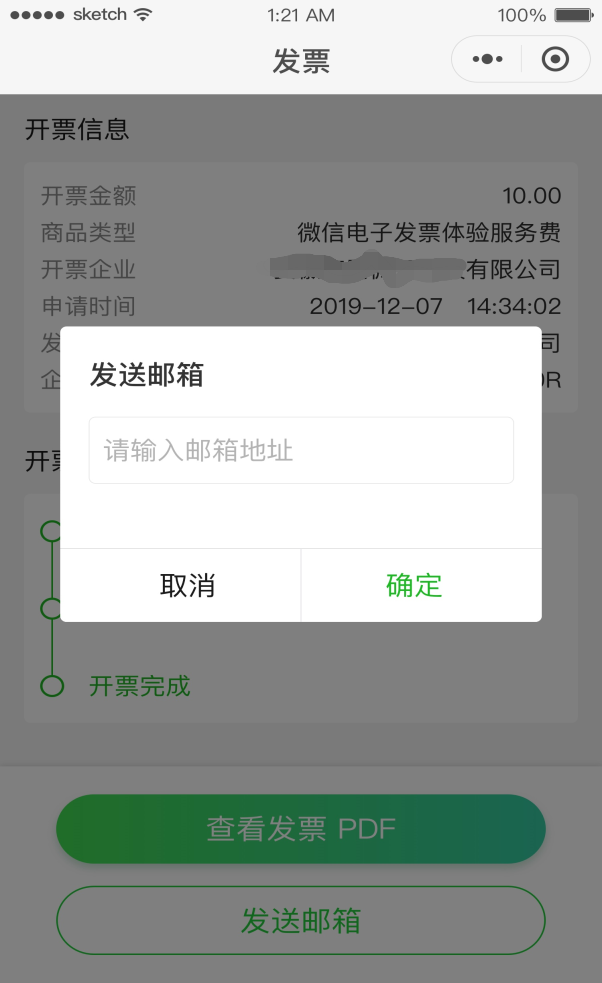602x983 pixels.
Task: Close the mini program via circle icon
Action: [555, 60]
